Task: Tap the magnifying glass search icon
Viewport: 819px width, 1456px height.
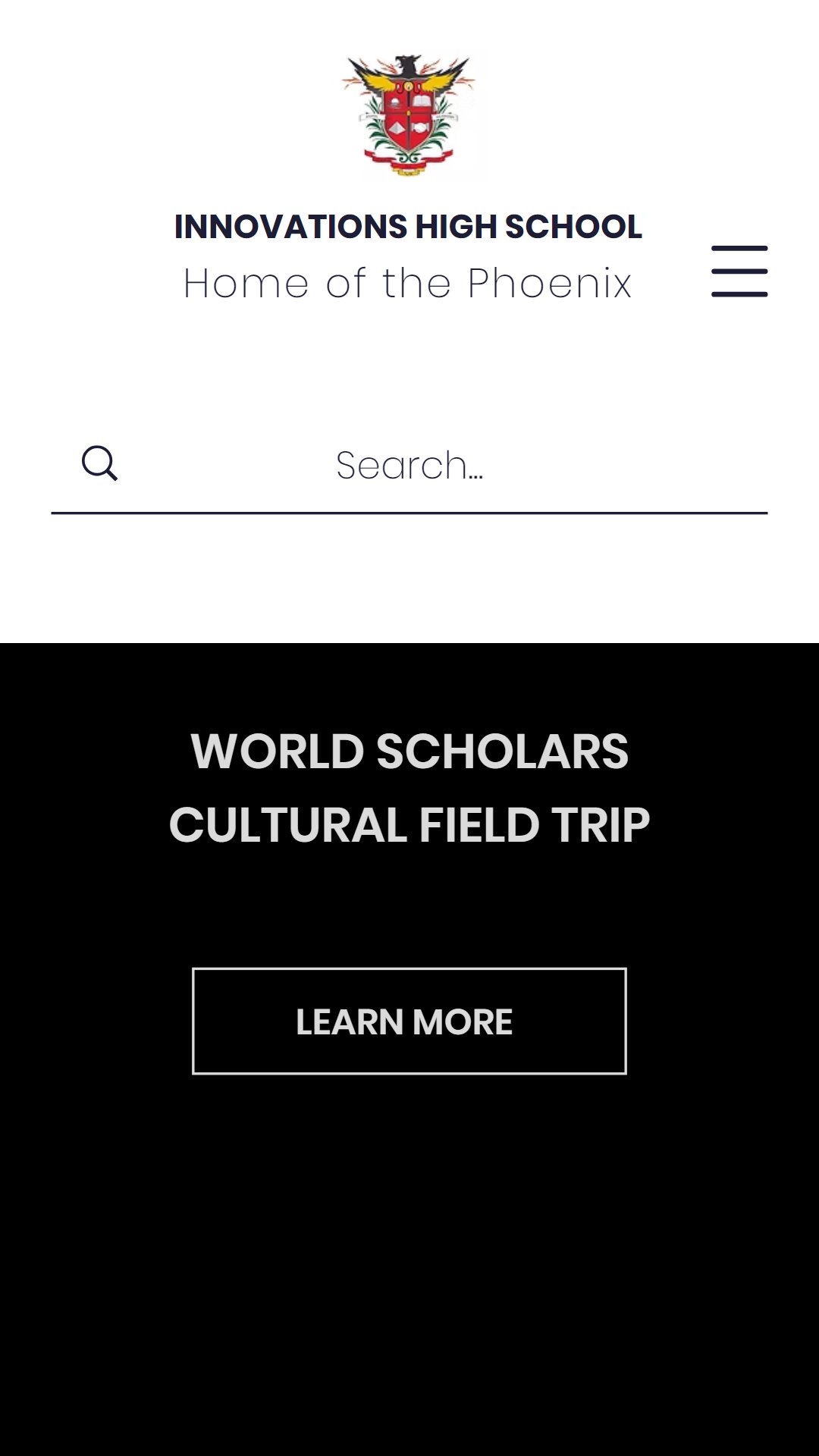Action: (99, 463)
